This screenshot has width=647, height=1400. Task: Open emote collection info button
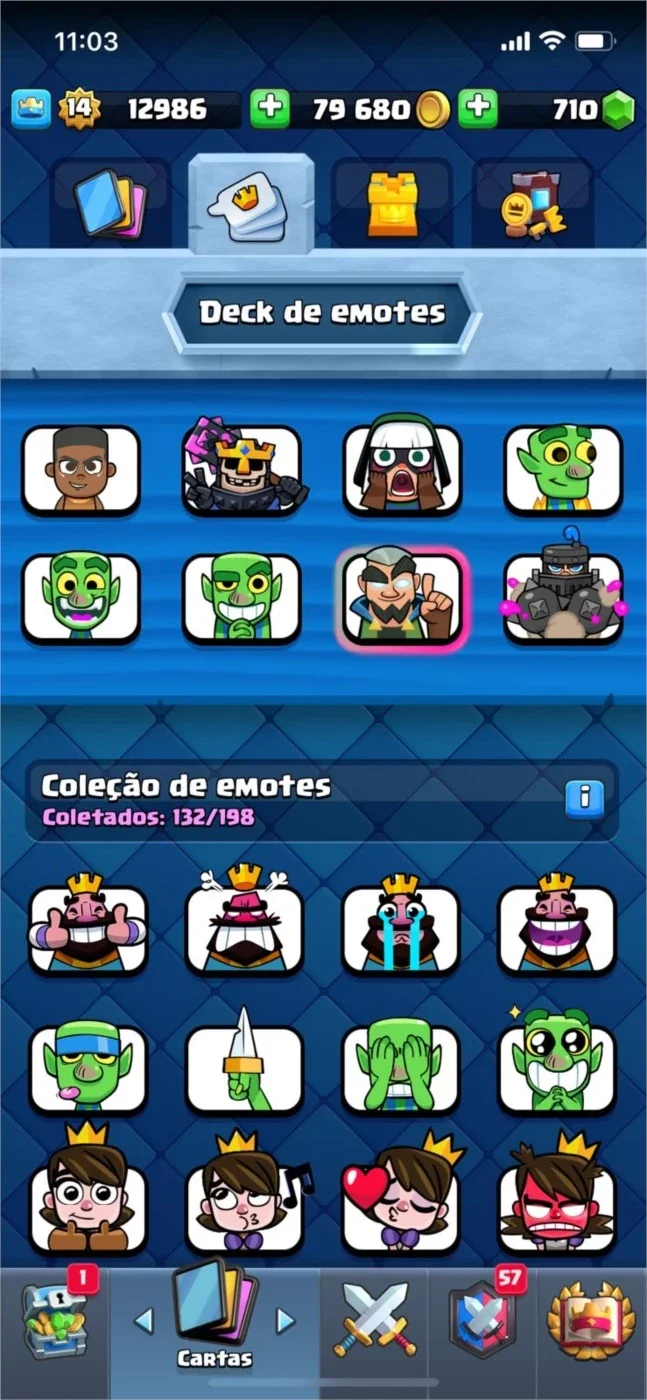(x=585, y=799)
